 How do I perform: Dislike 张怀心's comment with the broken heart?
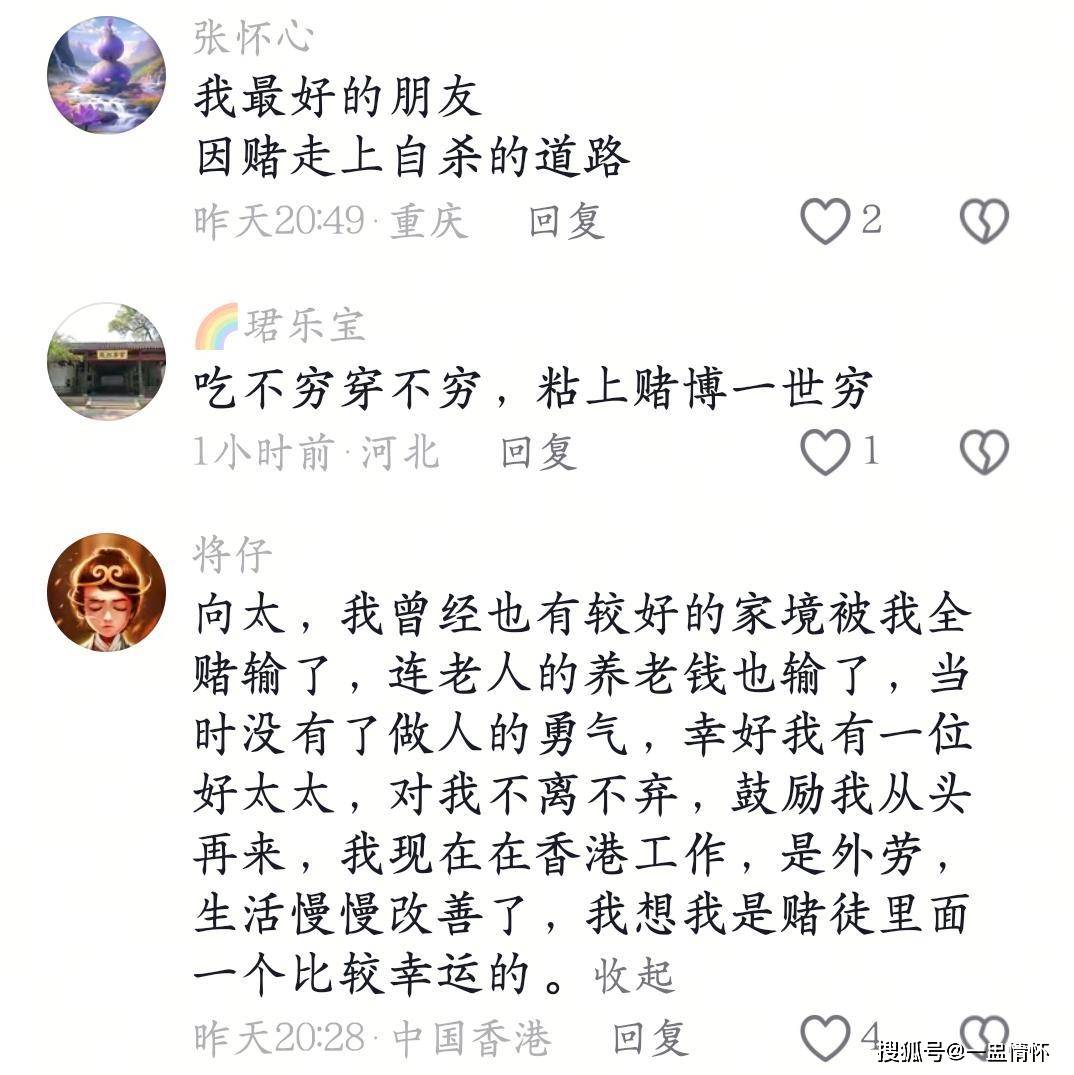(984, 221)
